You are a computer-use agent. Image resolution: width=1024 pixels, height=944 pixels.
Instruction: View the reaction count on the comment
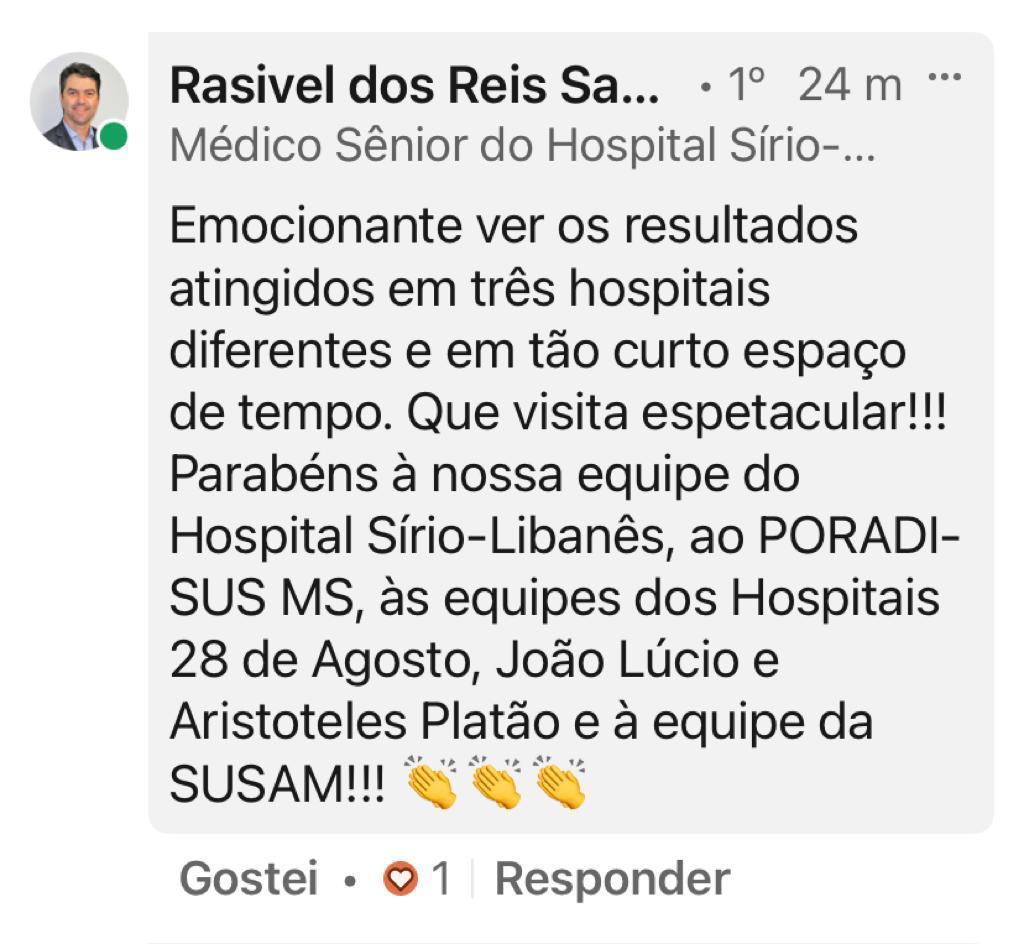tap(418, 880)
